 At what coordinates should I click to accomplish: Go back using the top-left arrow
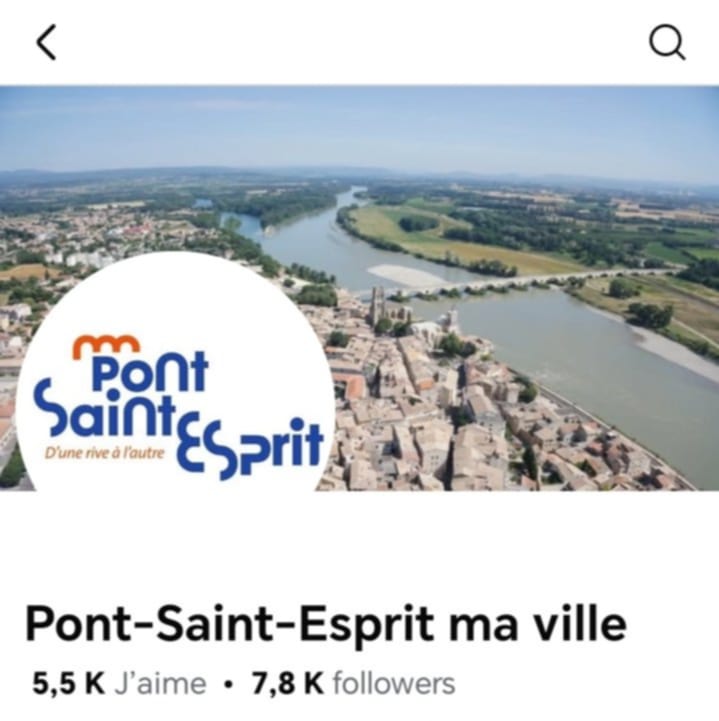(46, 42)
